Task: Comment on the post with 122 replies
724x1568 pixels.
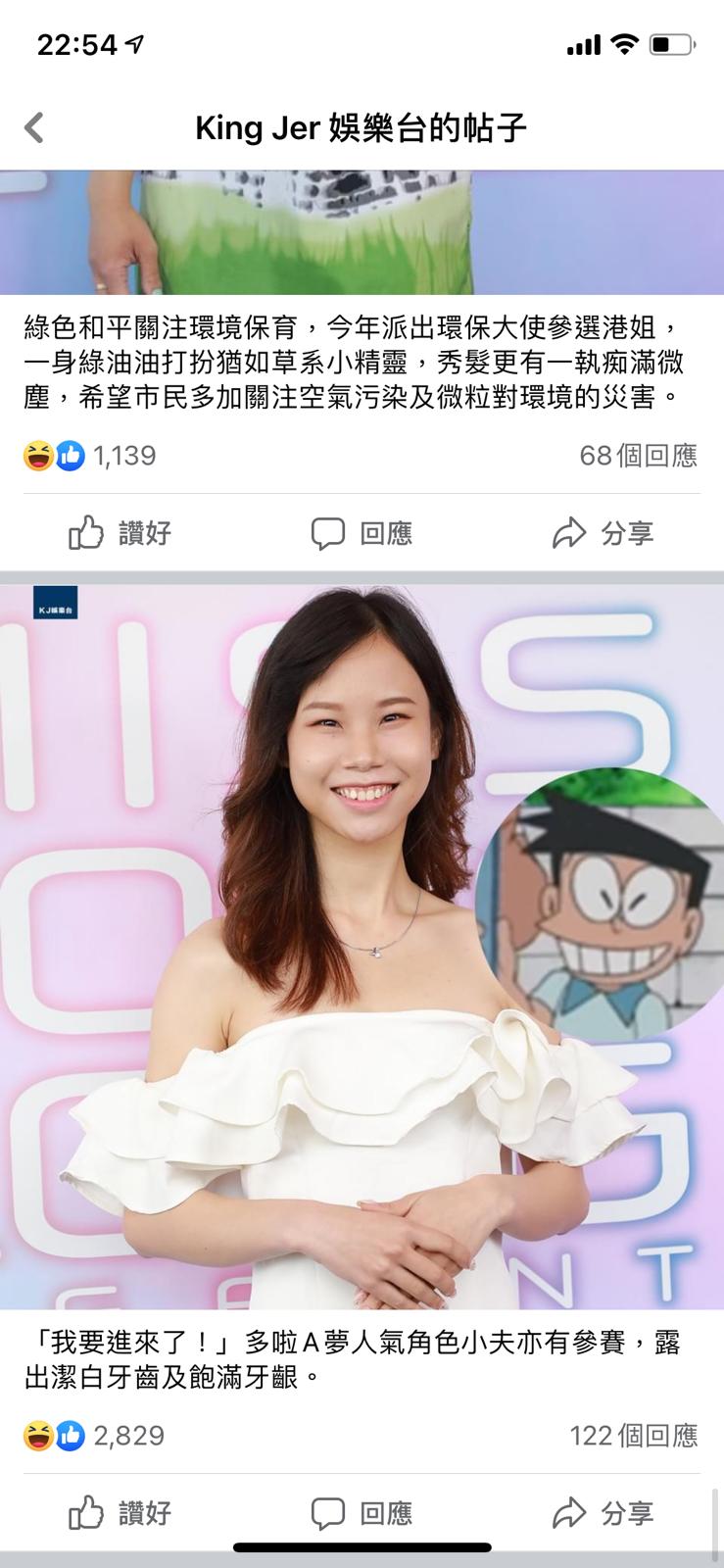Action: (x=362, y=1513)
